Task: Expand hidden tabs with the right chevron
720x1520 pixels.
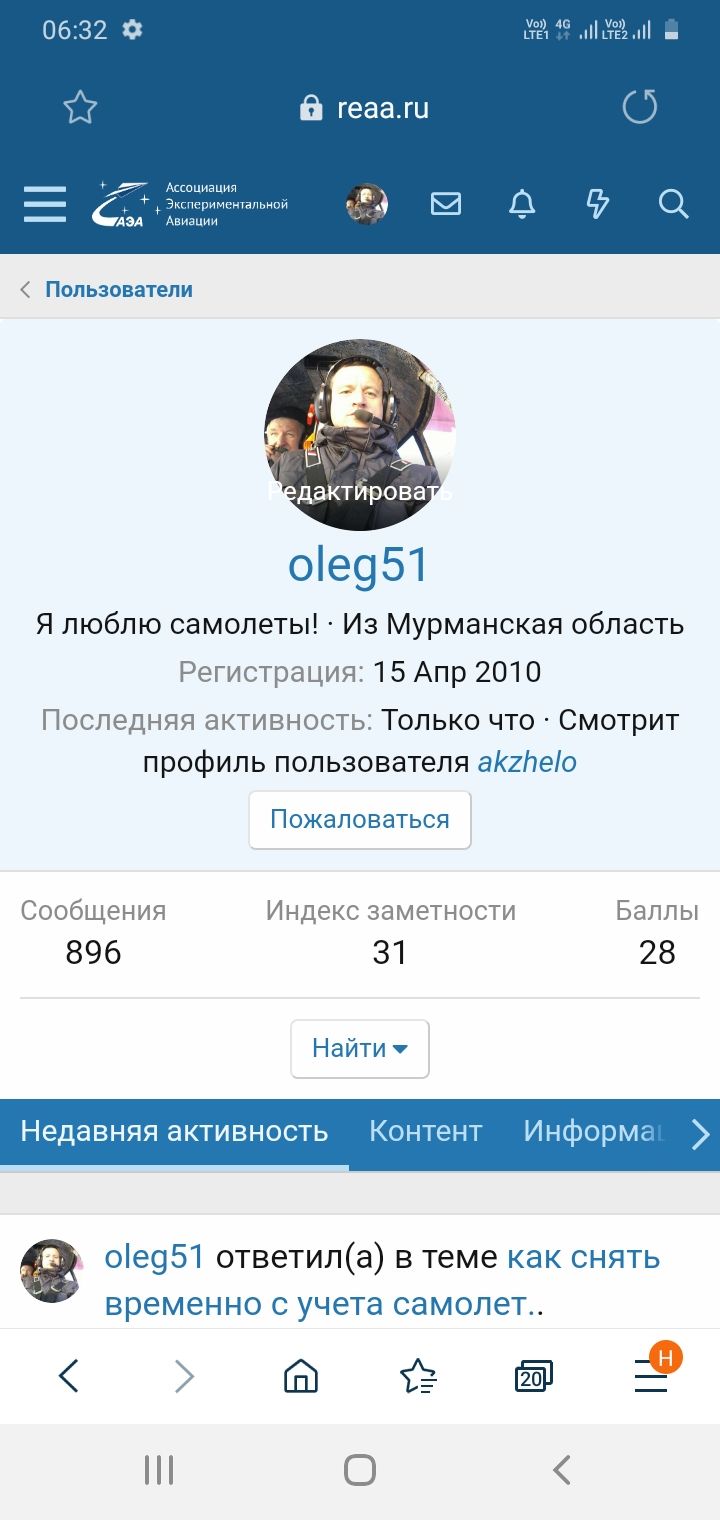Action: (x=701, y=1133)
